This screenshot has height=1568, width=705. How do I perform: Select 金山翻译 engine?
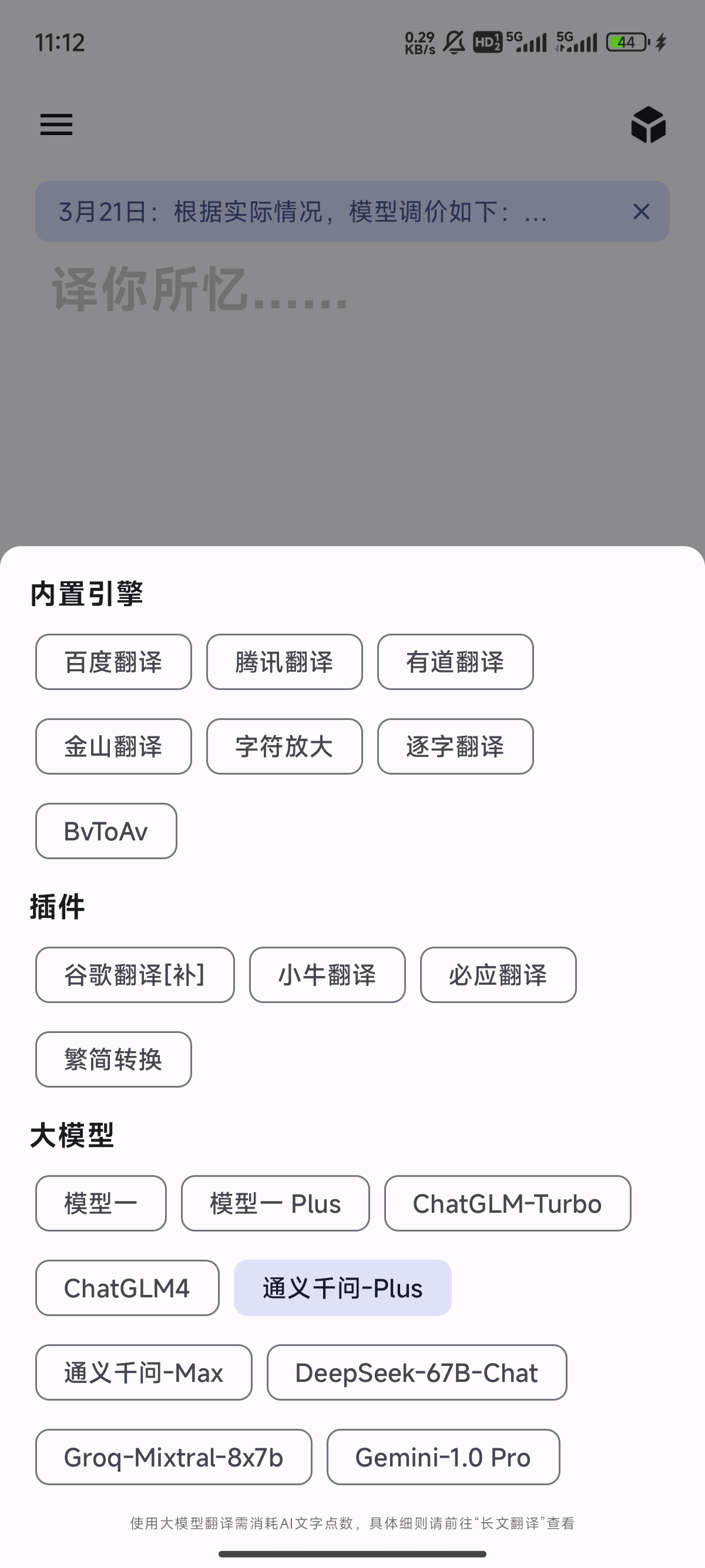(x=113, y=746)
